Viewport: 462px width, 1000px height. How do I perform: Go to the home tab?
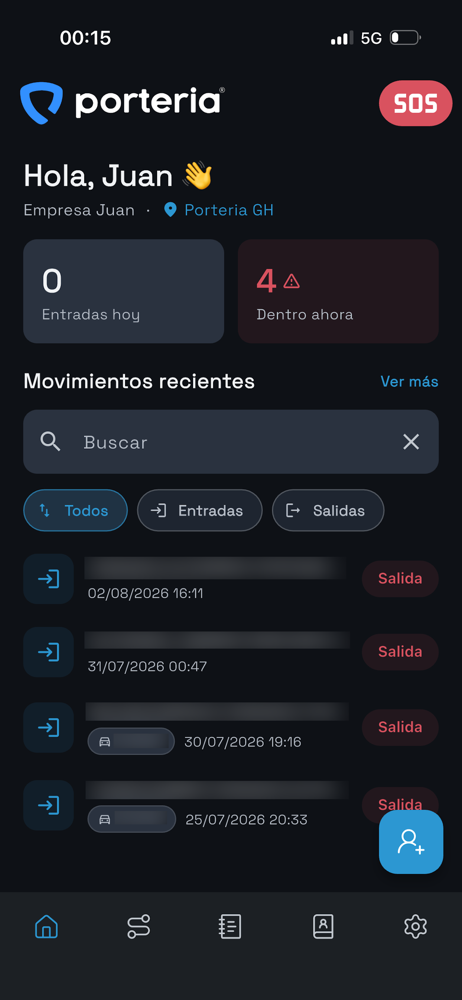click(47, 926)
